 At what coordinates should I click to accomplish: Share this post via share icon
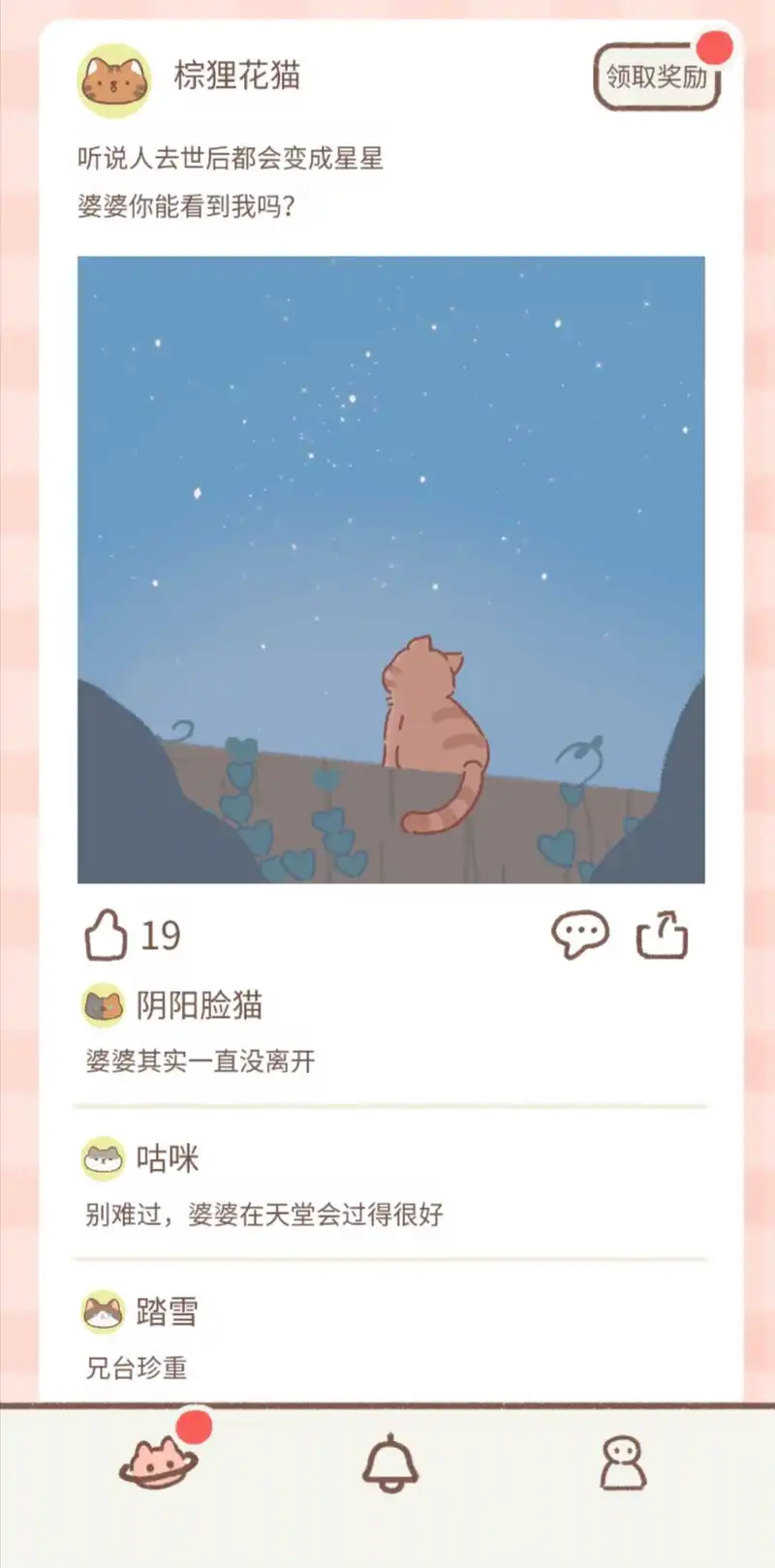coord(662,935)
